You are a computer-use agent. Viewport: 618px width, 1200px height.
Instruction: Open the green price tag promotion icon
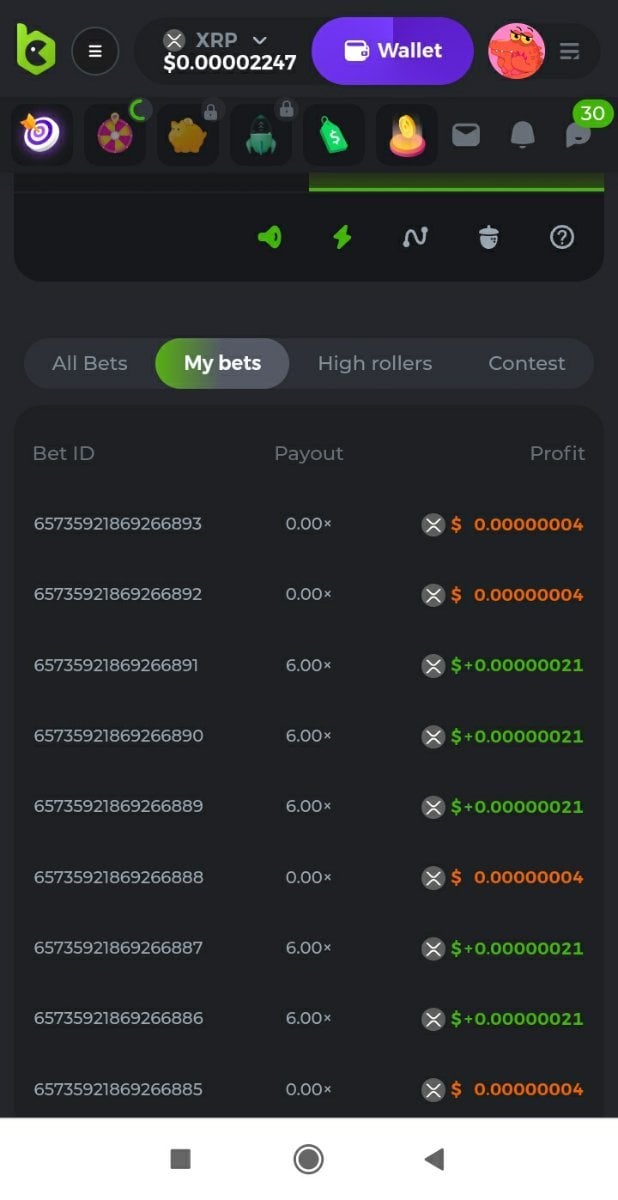pos(333,134)
